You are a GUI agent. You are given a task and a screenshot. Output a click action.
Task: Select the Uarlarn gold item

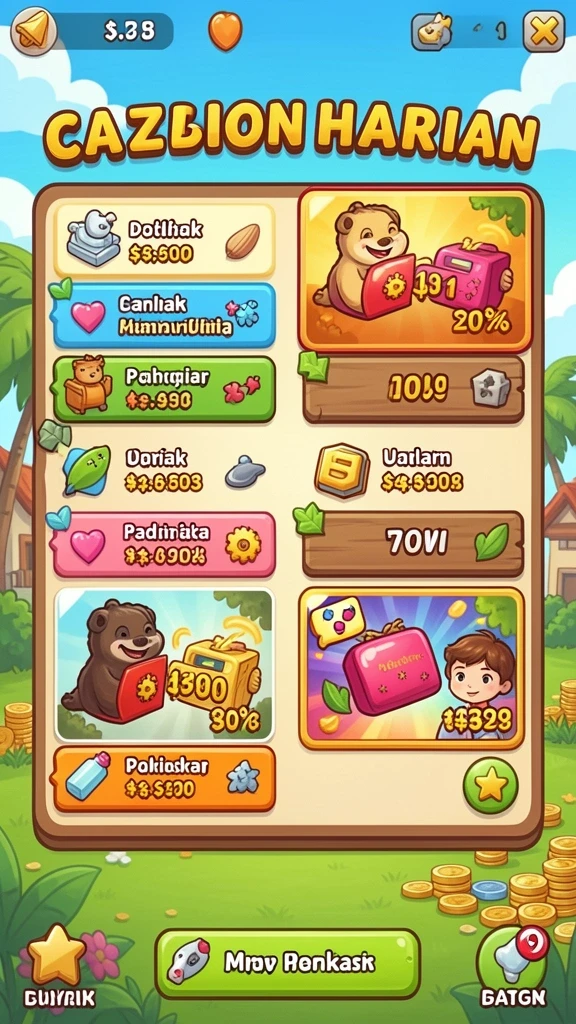(x=415, y=471)
